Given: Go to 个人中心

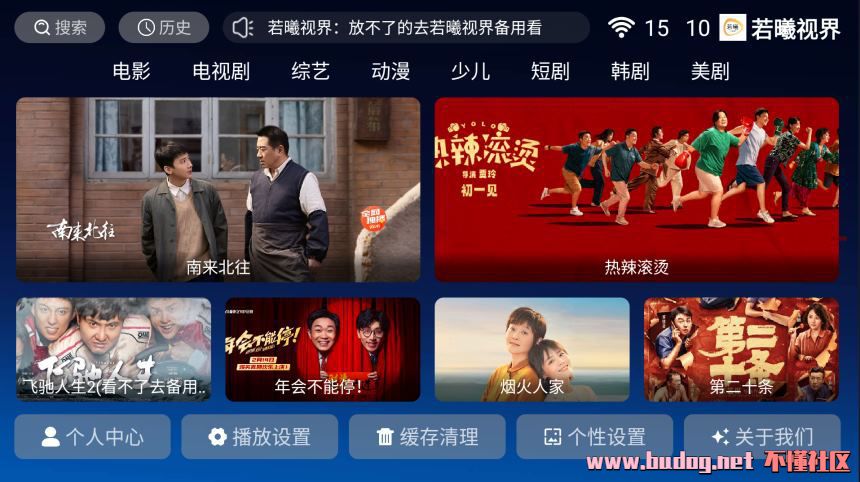Looking at the screenshot, I should 92,437.
